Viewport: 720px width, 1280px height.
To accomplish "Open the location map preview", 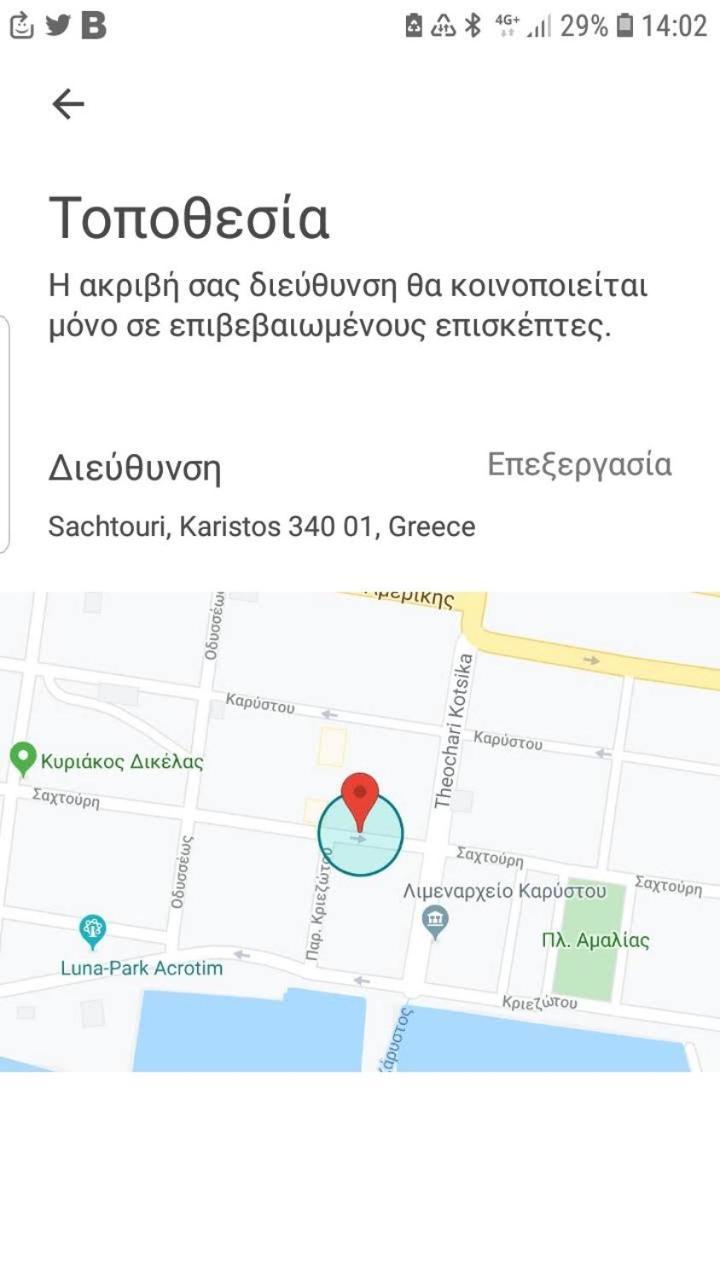I will [x=360, y=830].
